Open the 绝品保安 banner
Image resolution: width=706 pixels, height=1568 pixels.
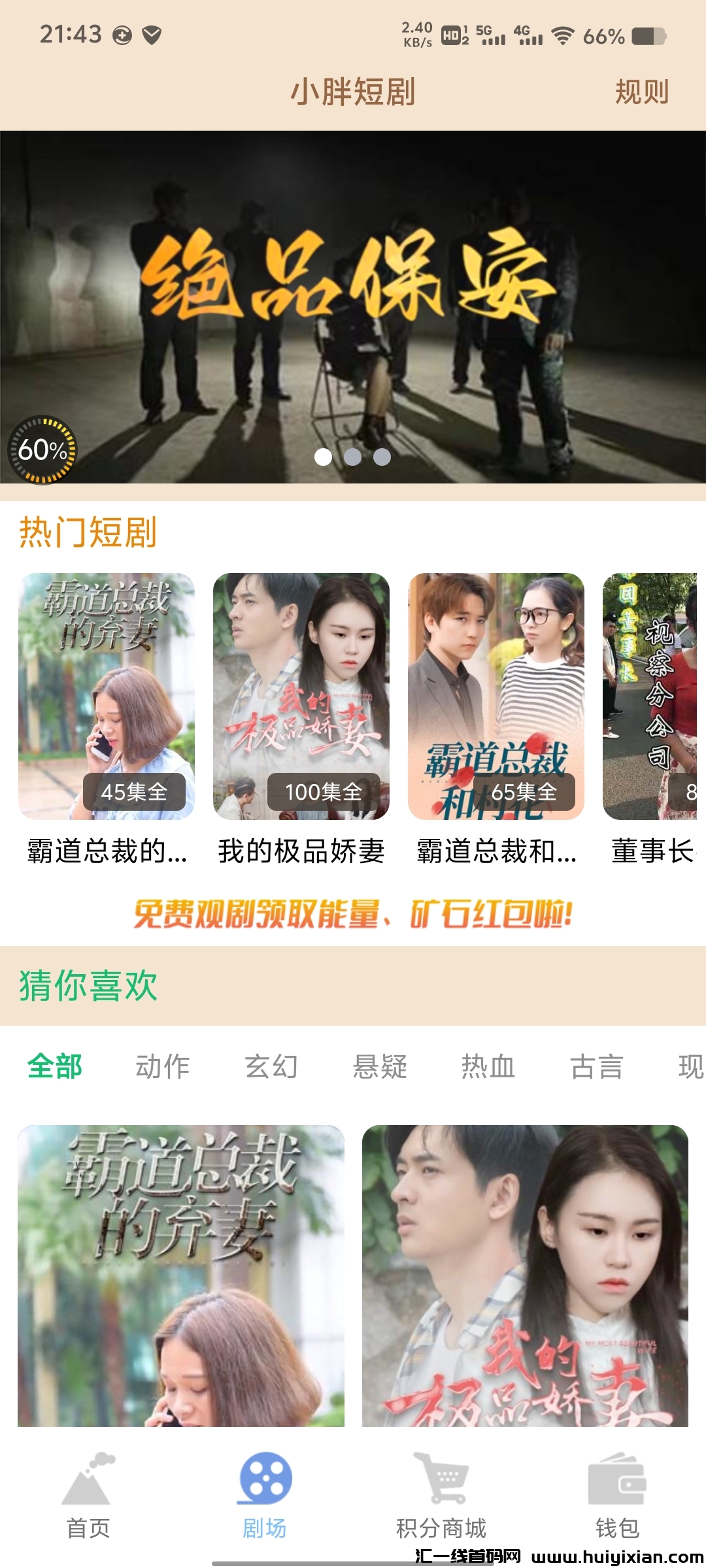pos(353,294)
